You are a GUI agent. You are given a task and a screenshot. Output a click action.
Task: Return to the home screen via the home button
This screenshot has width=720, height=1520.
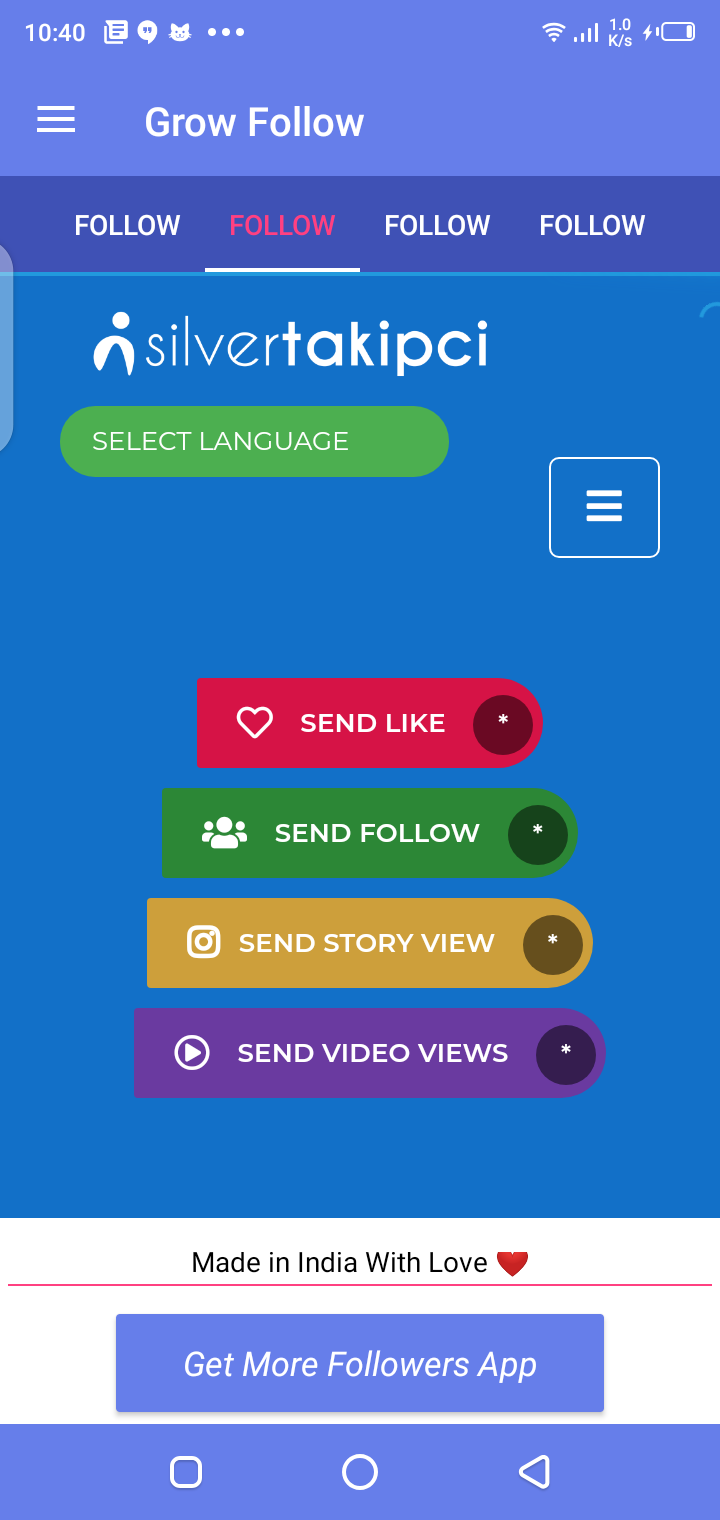(360, 1472)
